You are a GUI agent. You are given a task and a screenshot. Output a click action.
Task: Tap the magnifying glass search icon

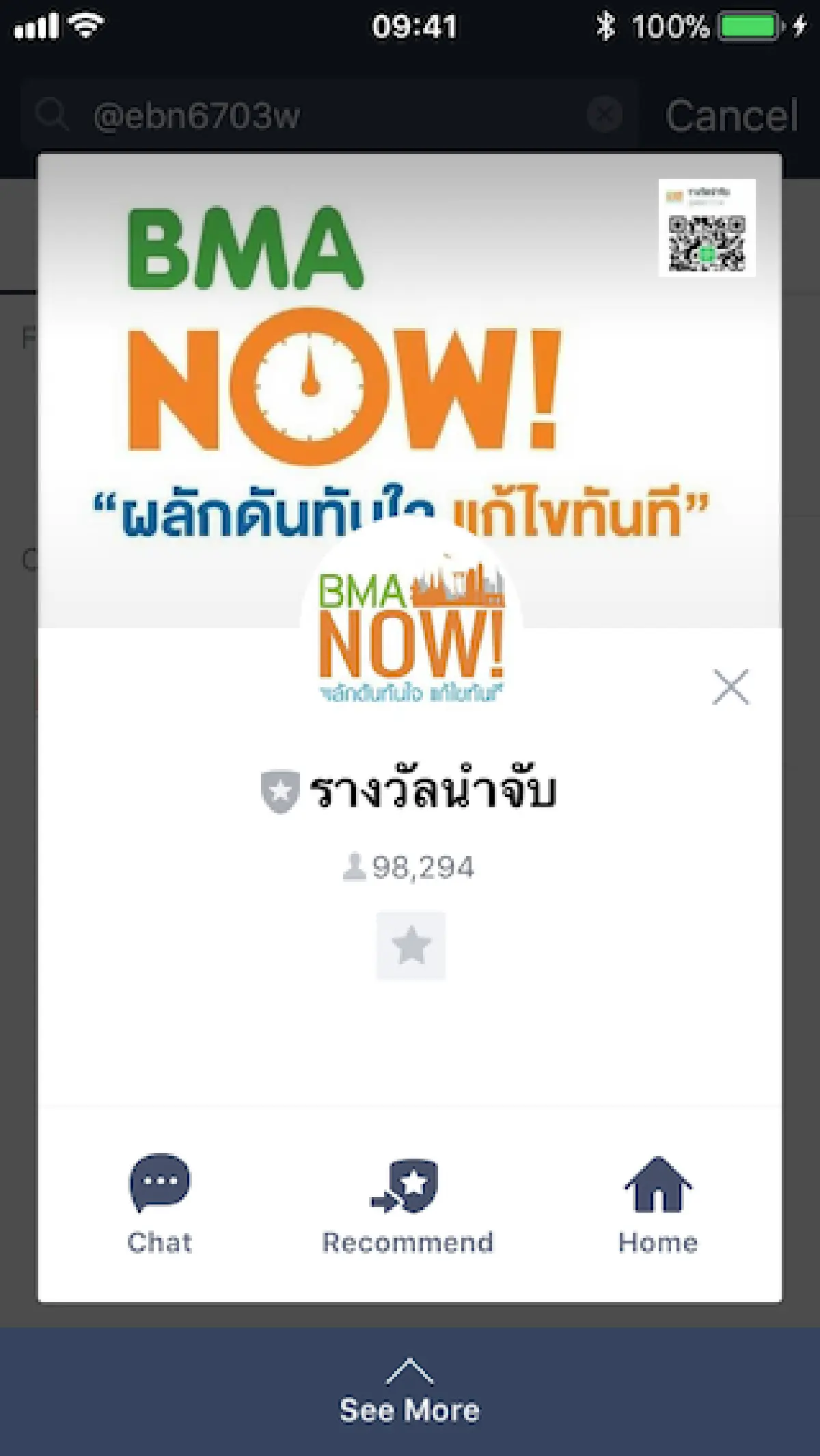point(53,114)
